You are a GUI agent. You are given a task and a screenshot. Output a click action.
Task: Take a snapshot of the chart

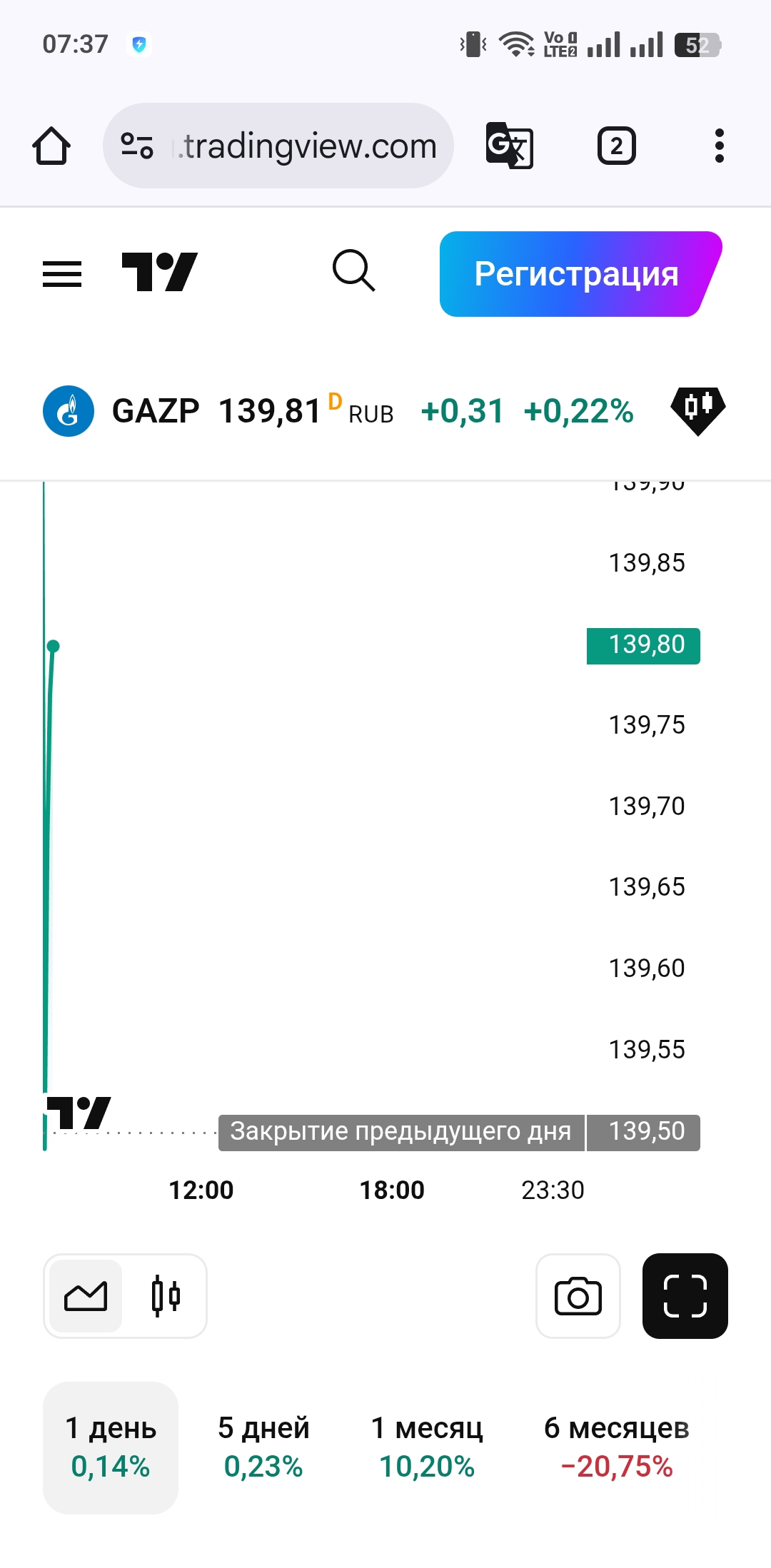click(x=578, y=1296)
